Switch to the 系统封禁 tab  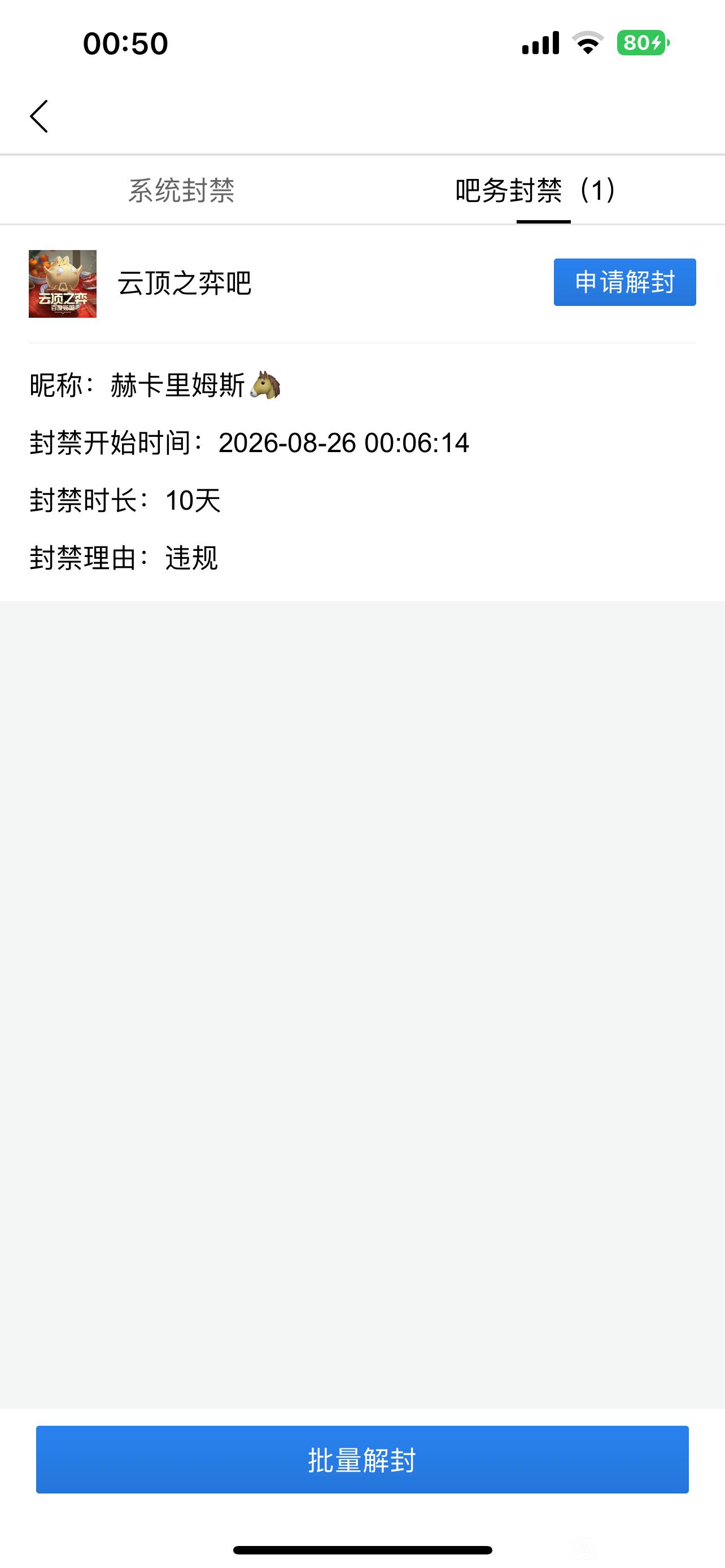[x=181, y=191]
